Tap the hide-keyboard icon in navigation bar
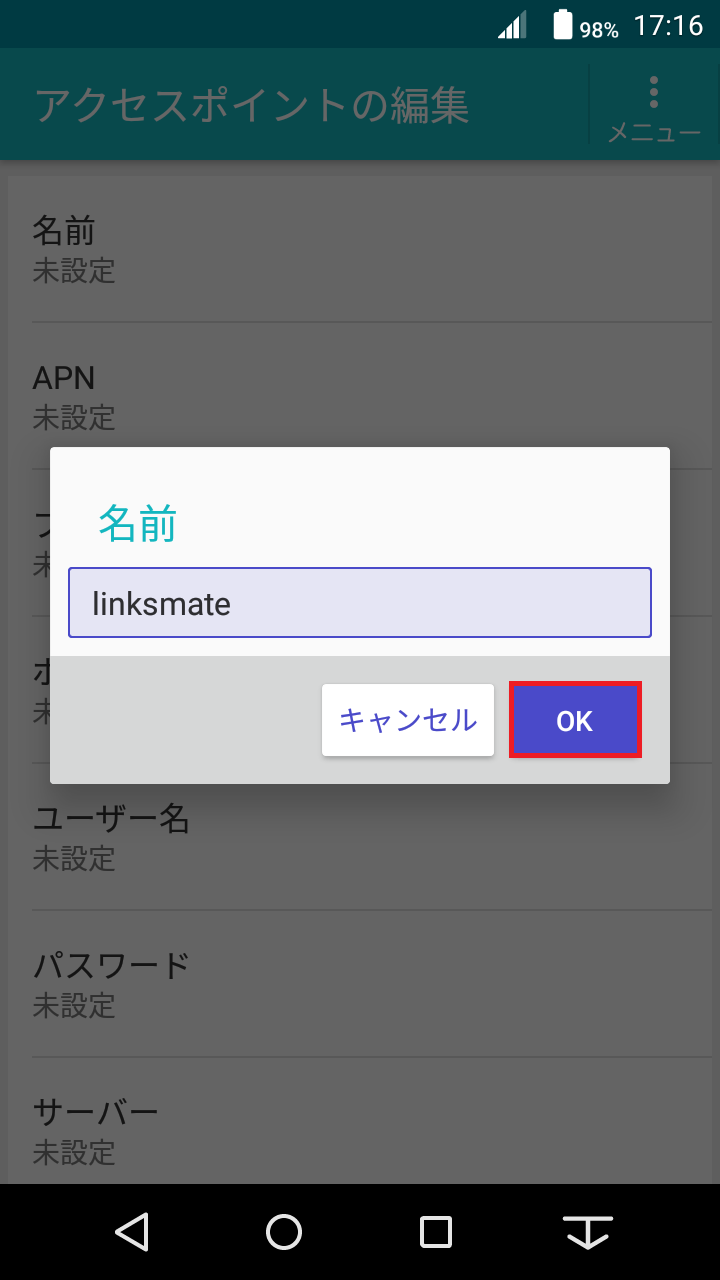 point(588,1233)
